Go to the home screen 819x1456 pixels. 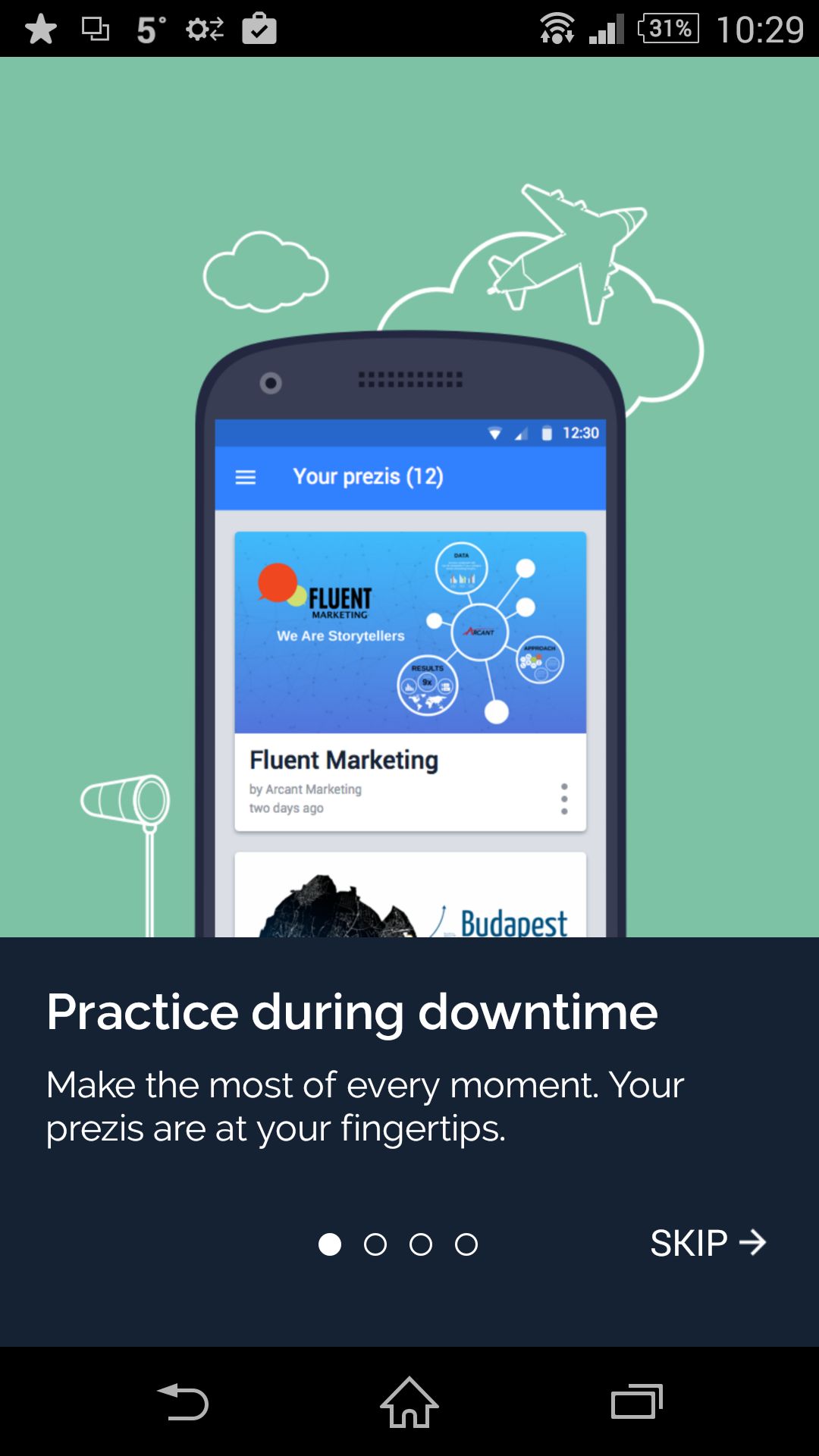[409, 1401]
